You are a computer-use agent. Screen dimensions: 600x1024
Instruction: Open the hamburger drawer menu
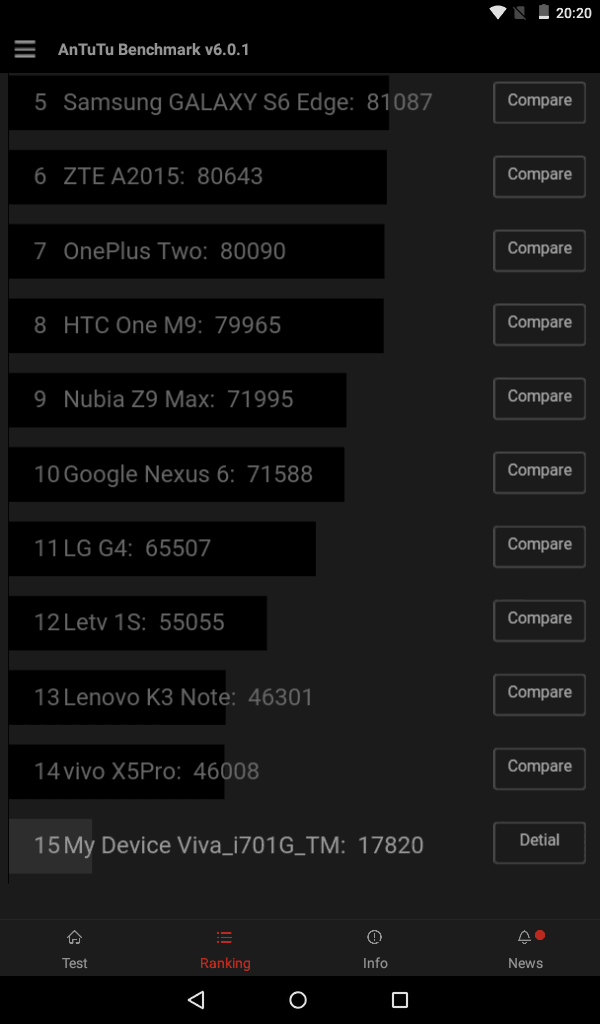(25, 50)
